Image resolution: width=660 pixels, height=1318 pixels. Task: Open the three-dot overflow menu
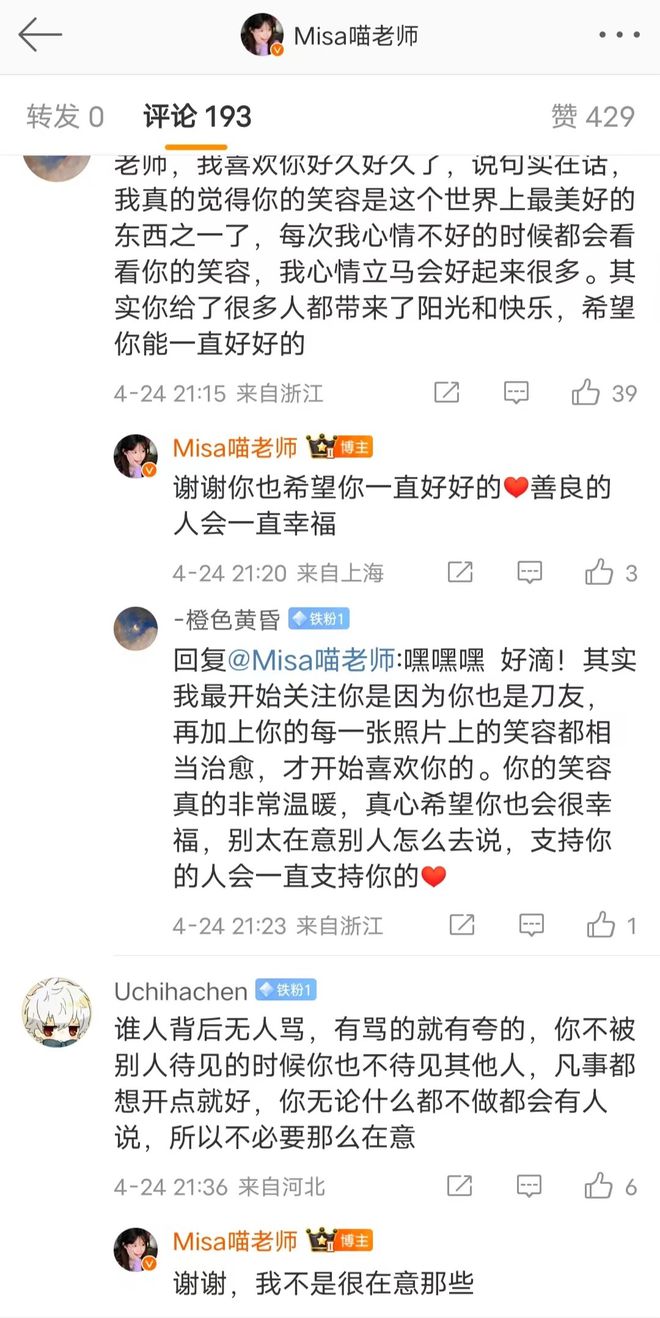[x=619, y=36]
